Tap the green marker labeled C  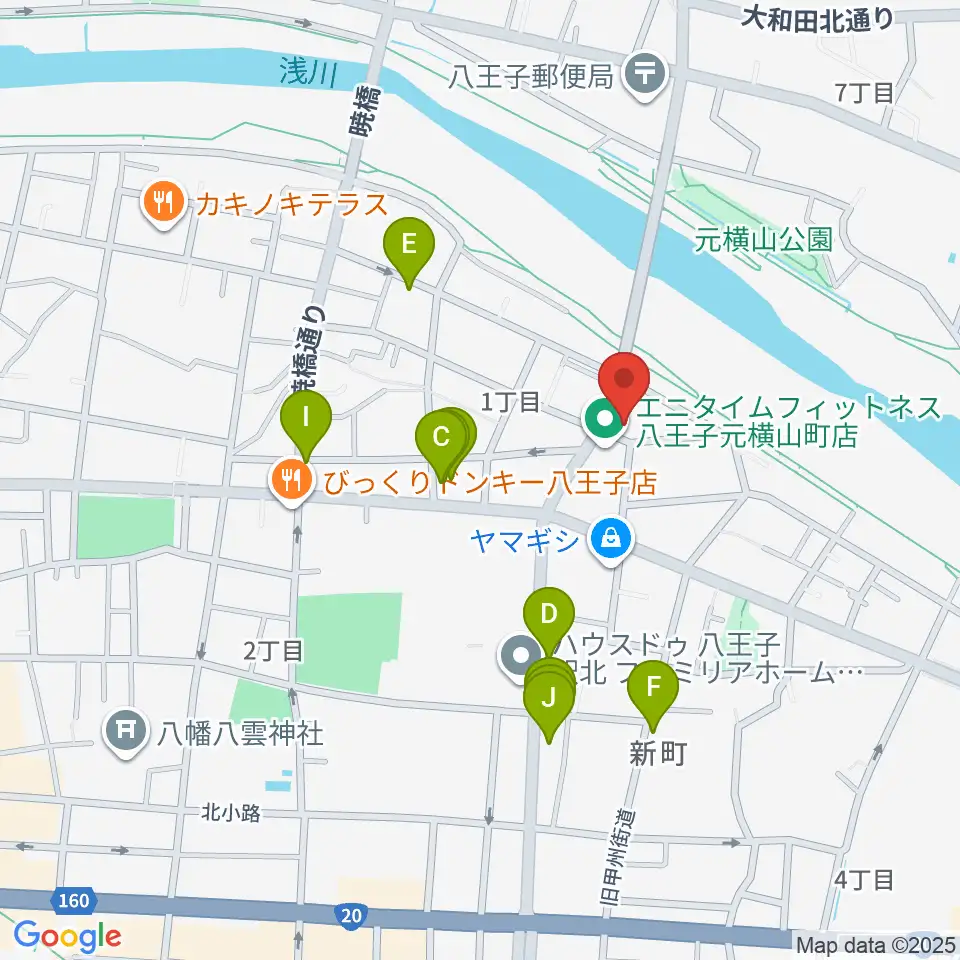click(x=441, y=444)
